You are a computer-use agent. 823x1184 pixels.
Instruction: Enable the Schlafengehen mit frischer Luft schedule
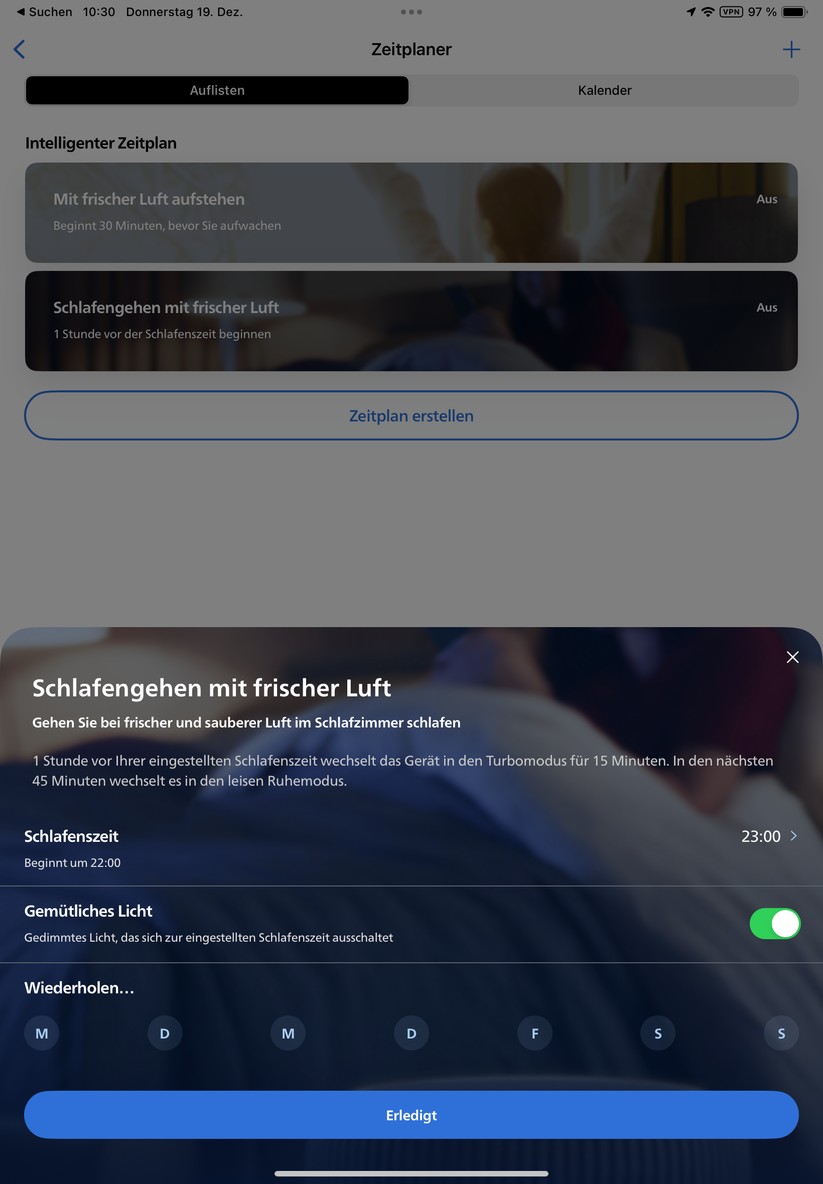767,307
